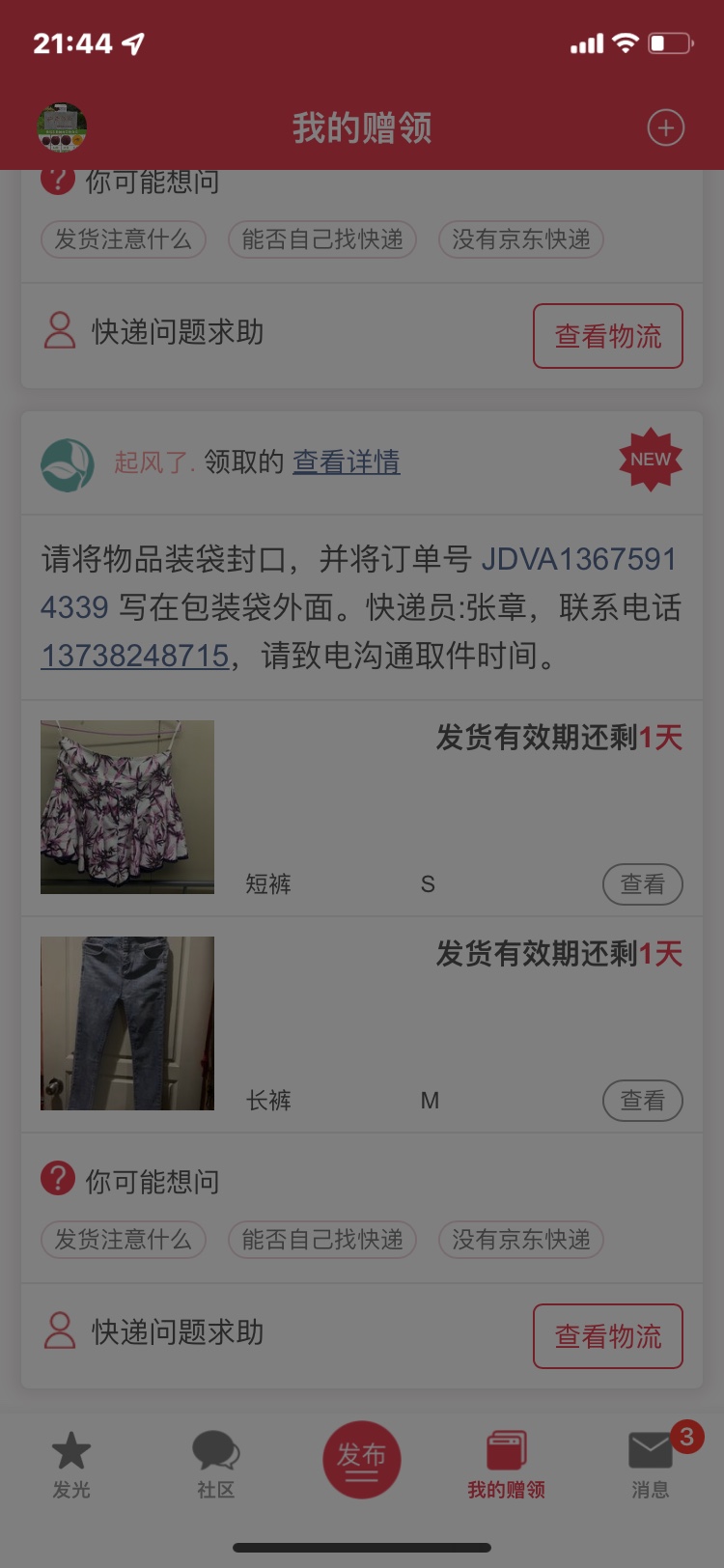
Task: Call courier phone number 13738248715
Action: pos(135,656)
